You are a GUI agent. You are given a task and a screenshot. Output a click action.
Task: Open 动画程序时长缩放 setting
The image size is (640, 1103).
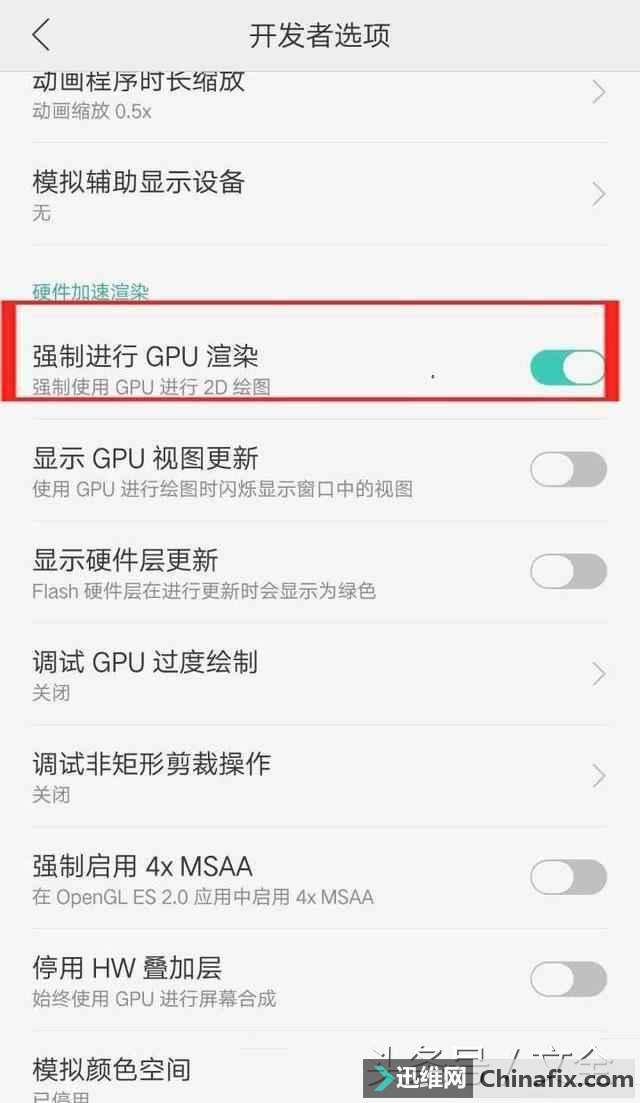[320, 94]
